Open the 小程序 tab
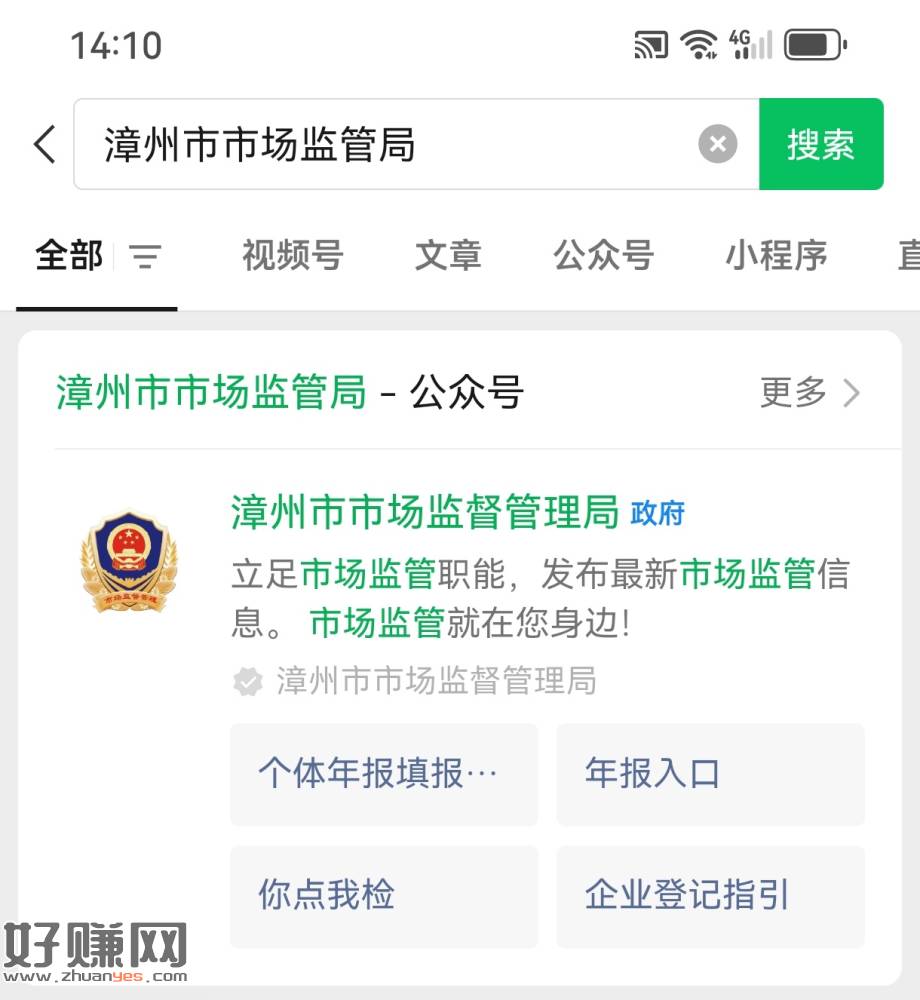Image resolution: width=920 pixels, height=1000 pixels. pos(776,256)
